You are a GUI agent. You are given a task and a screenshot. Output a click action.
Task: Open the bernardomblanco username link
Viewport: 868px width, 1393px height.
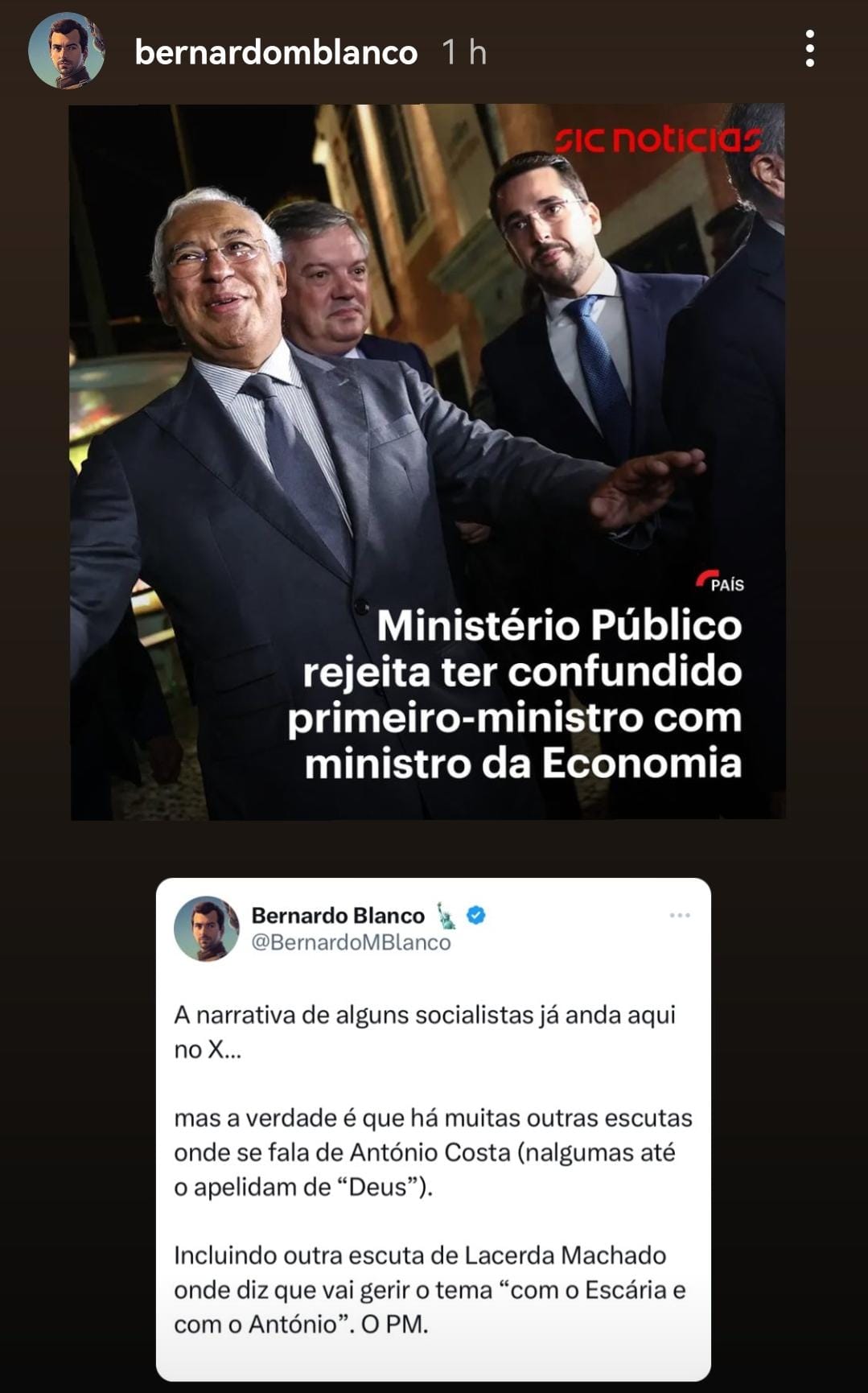[276, 53]
